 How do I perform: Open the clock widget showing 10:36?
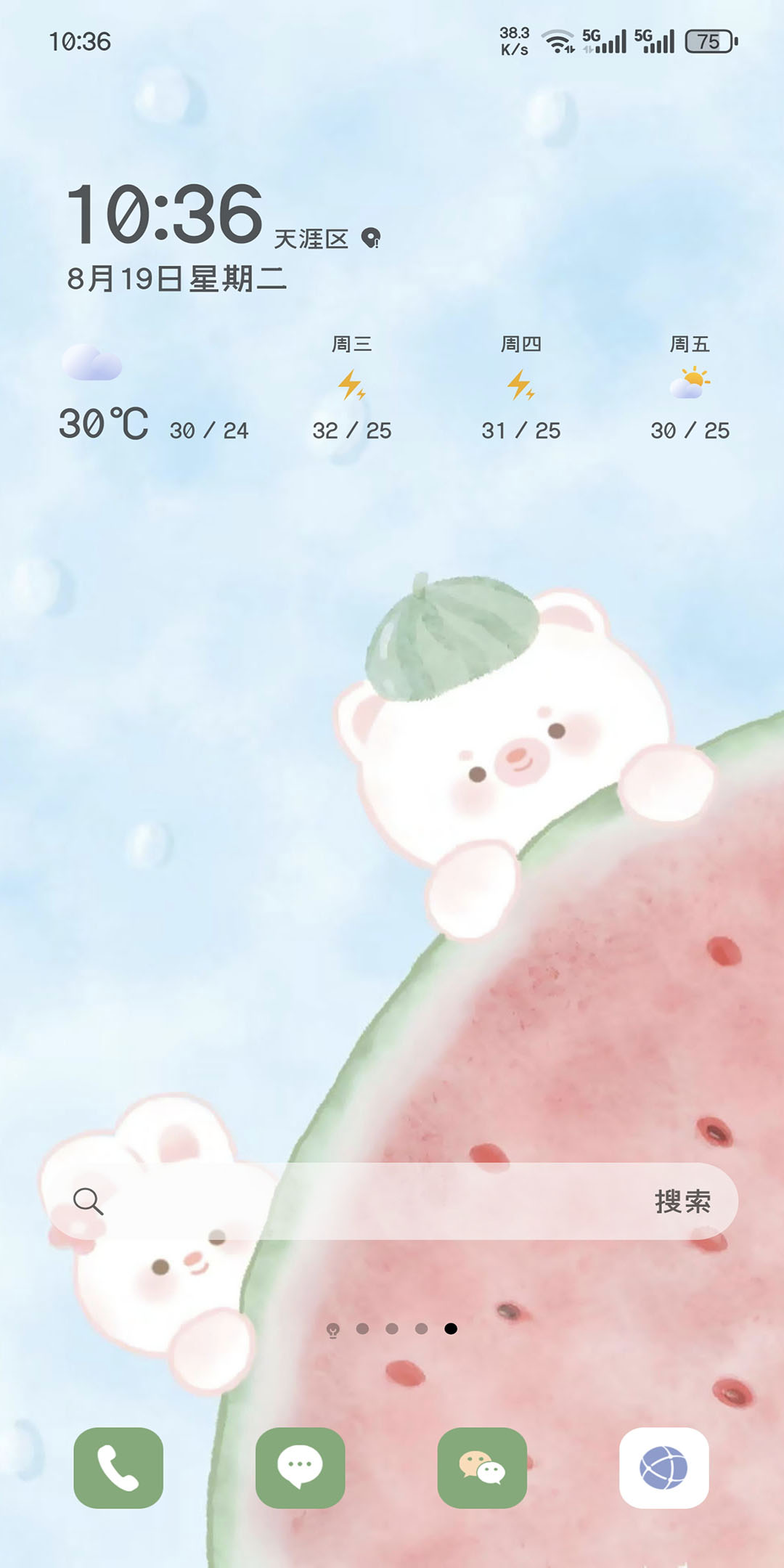[x=165, y=214]
